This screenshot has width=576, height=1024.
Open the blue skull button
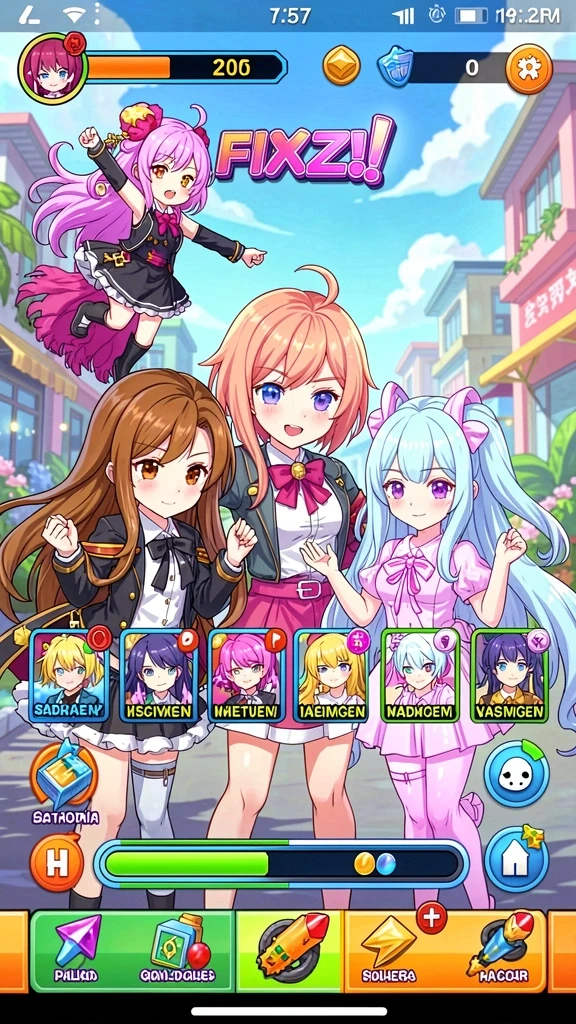tap(516, 773)
